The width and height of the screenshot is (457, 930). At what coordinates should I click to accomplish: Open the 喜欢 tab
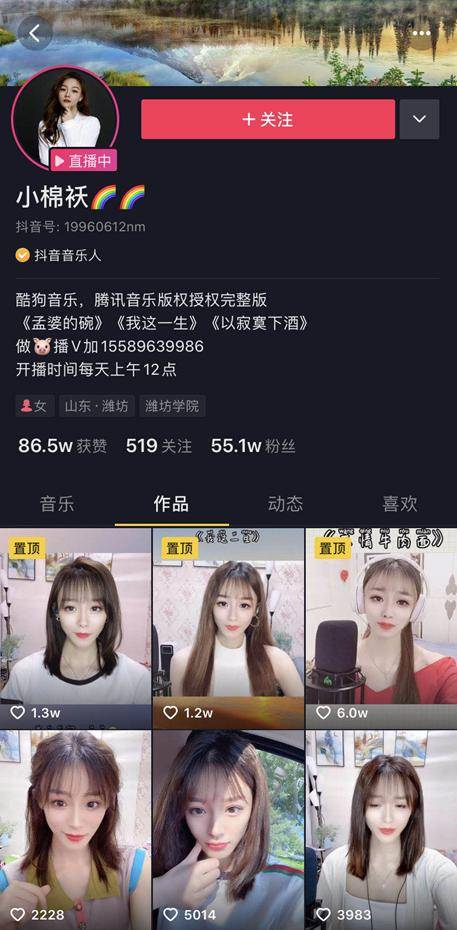click(400, 504)
